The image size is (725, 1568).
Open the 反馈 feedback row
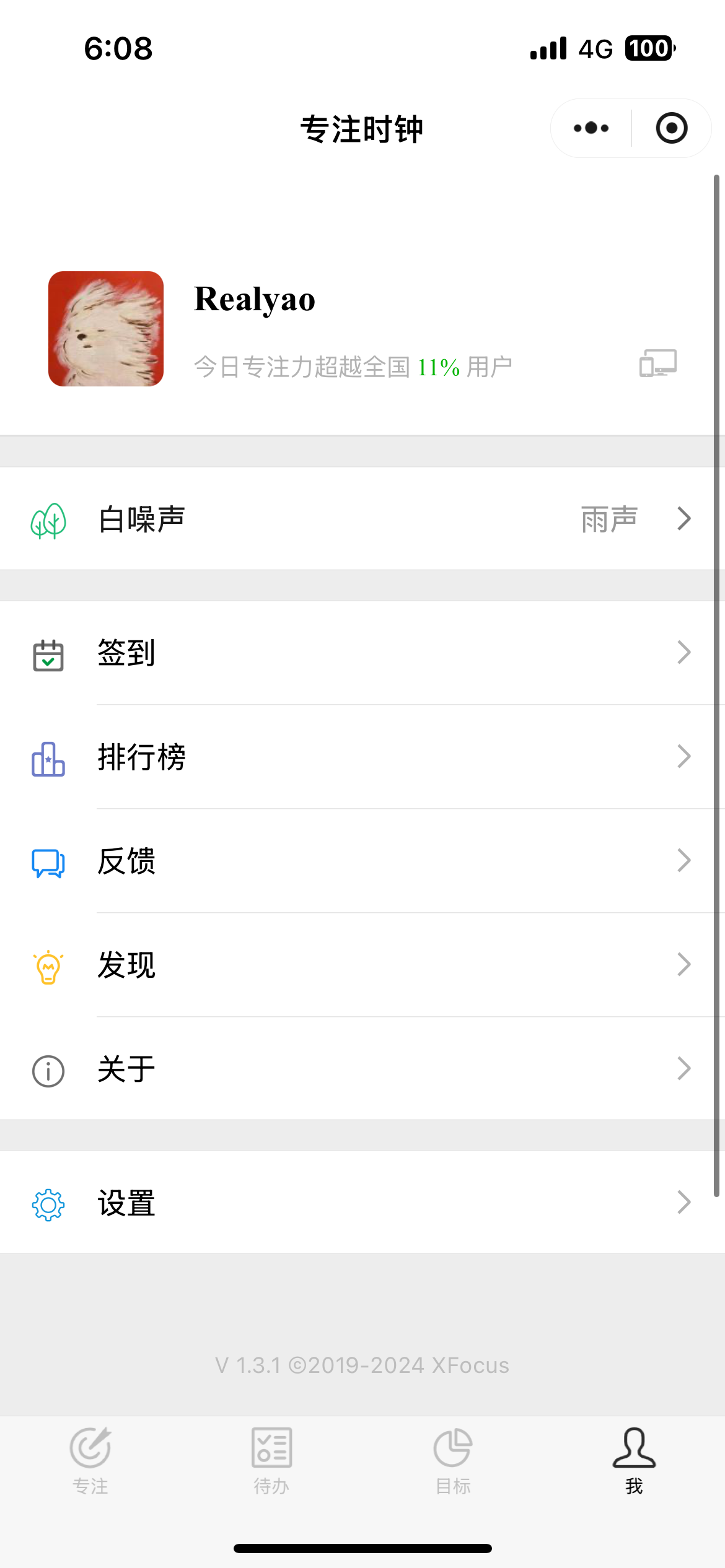[x=362, y=861]
